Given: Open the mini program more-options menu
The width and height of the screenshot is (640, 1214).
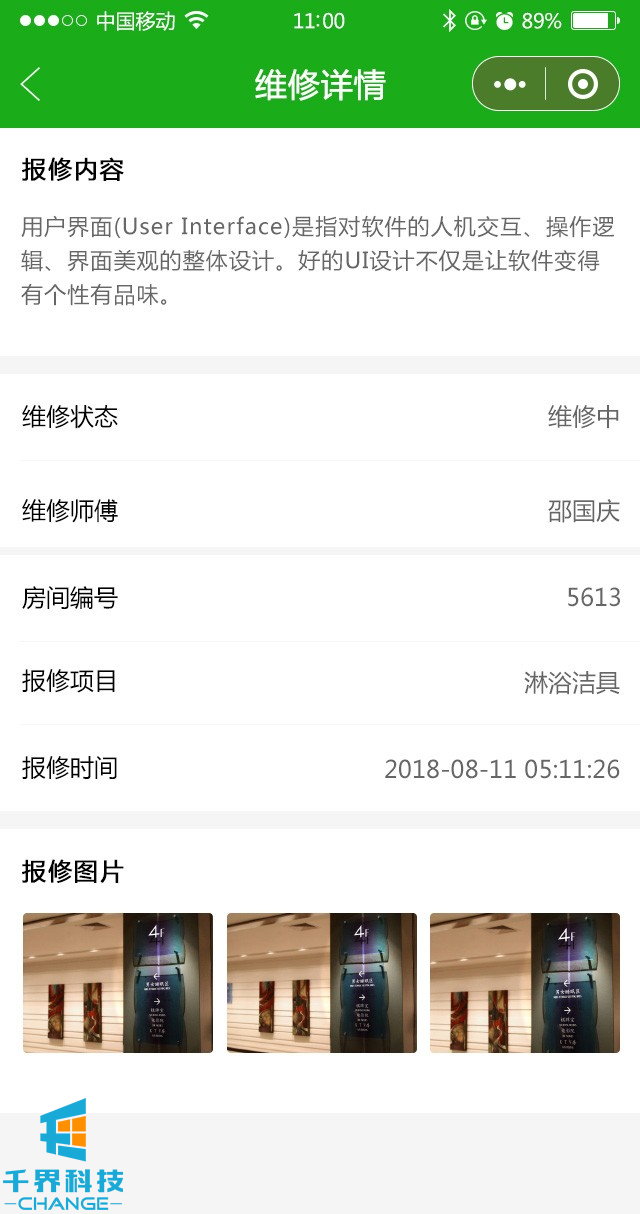Looking at the screenshot, I should pos(509,85).
